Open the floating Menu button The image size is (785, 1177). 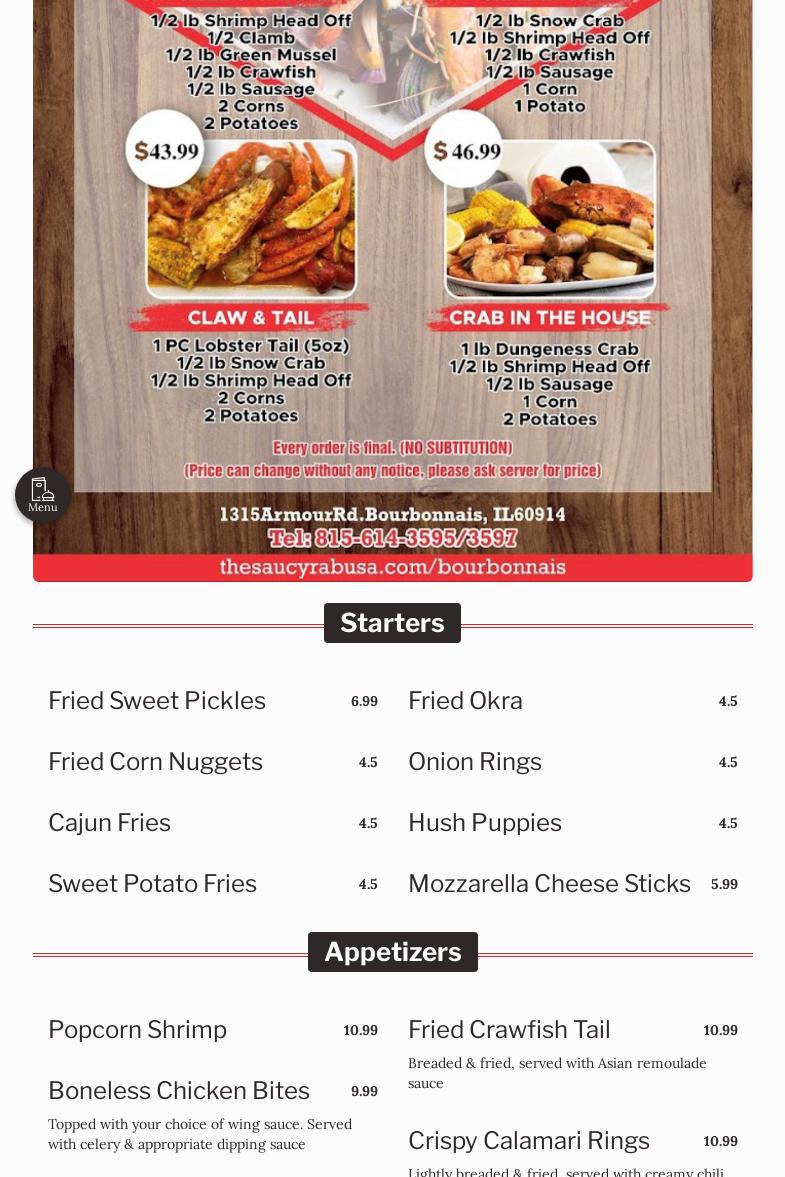click(43, 495)
